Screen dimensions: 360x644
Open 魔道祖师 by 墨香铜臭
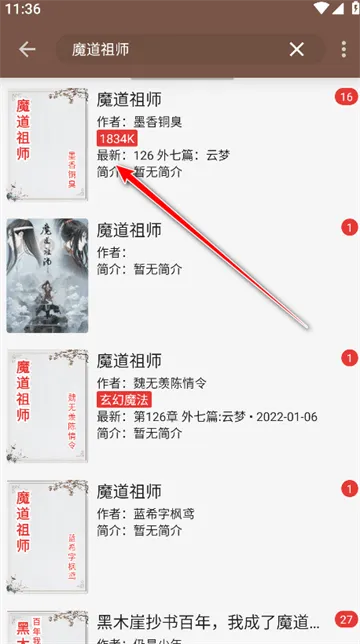tap(180, 145)
